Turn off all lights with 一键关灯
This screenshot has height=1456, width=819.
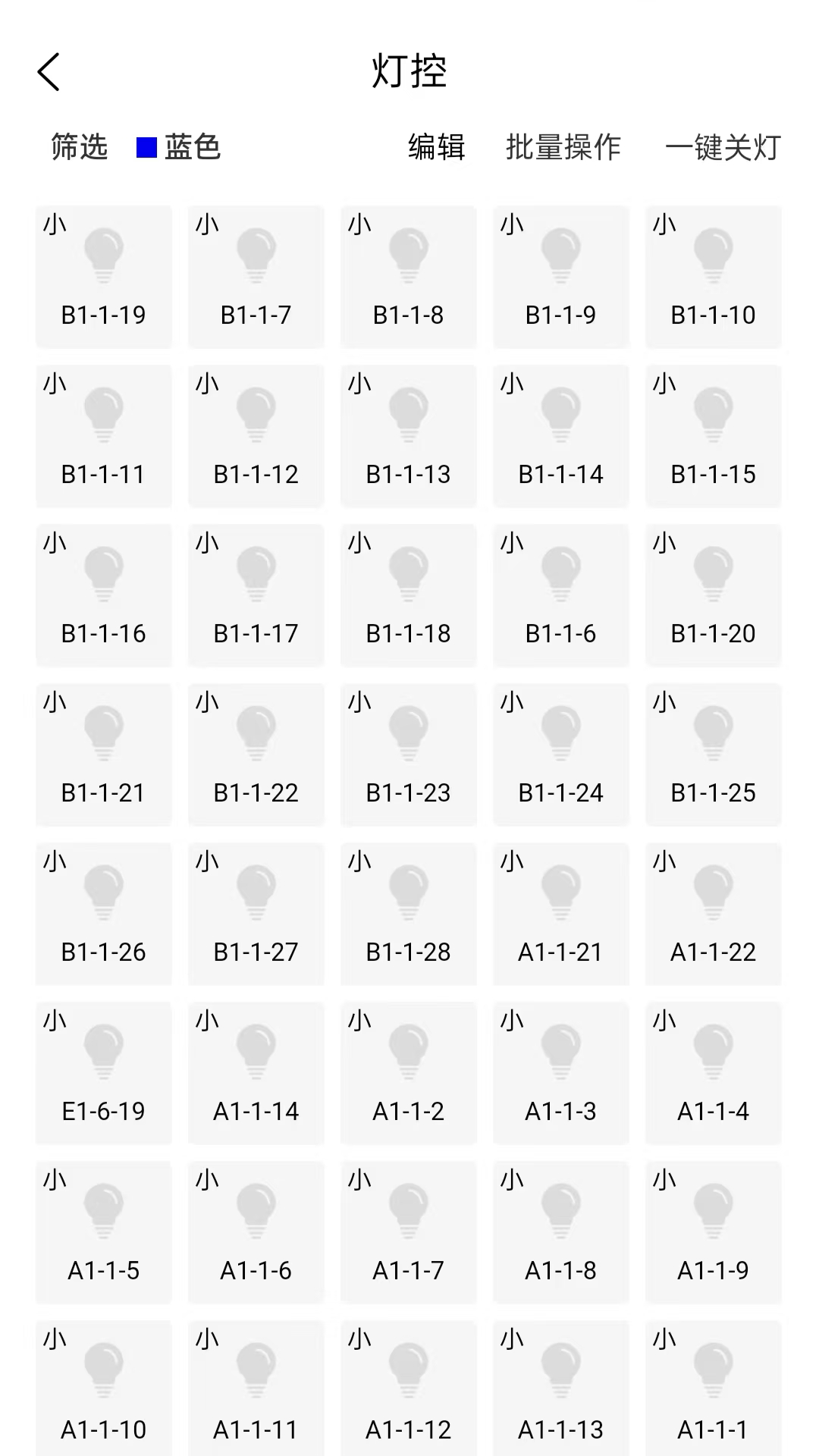[x=722, y=147]
